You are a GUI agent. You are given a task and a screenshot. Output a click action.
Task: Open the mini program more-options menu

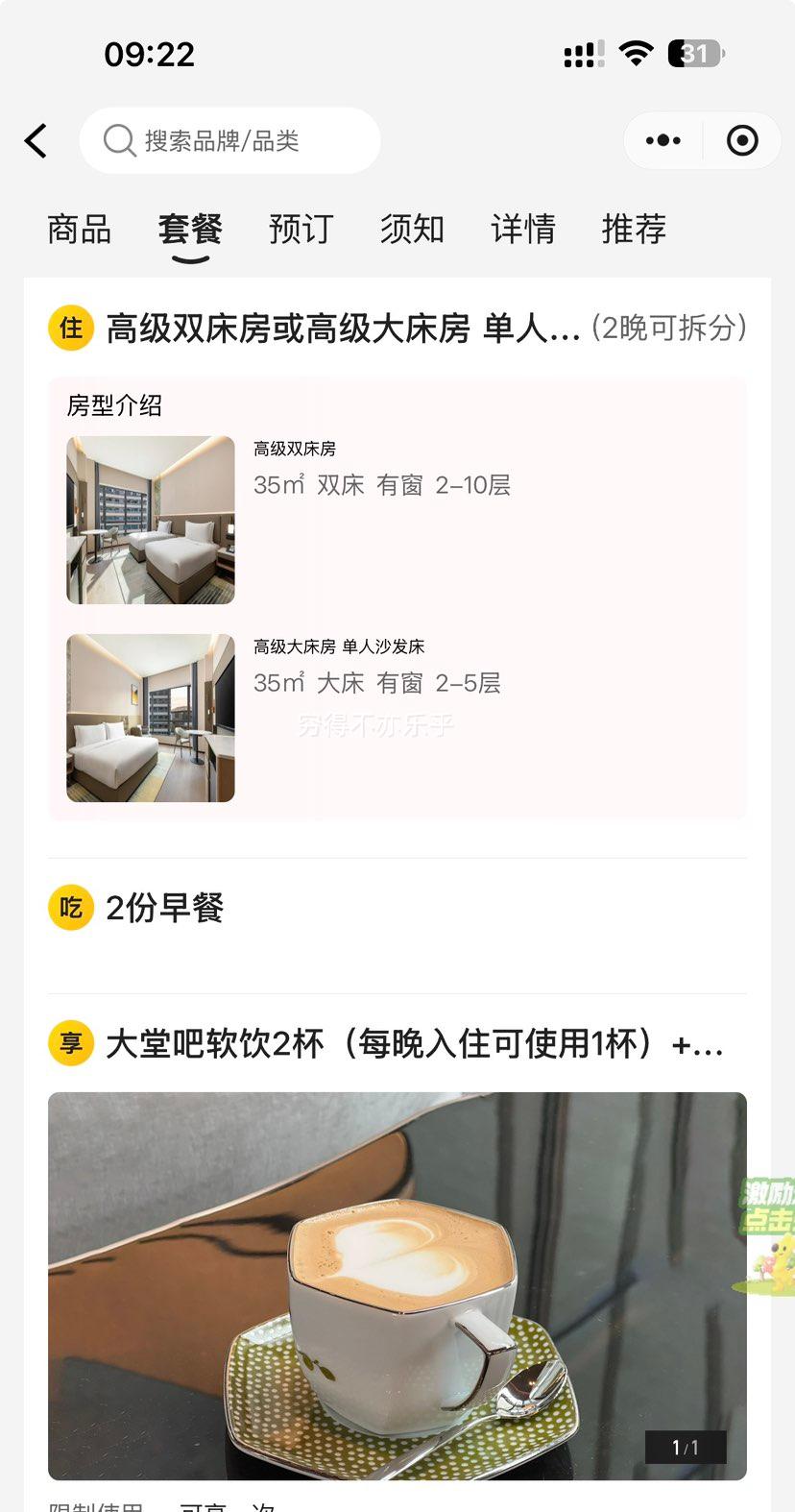coord(663,141)
